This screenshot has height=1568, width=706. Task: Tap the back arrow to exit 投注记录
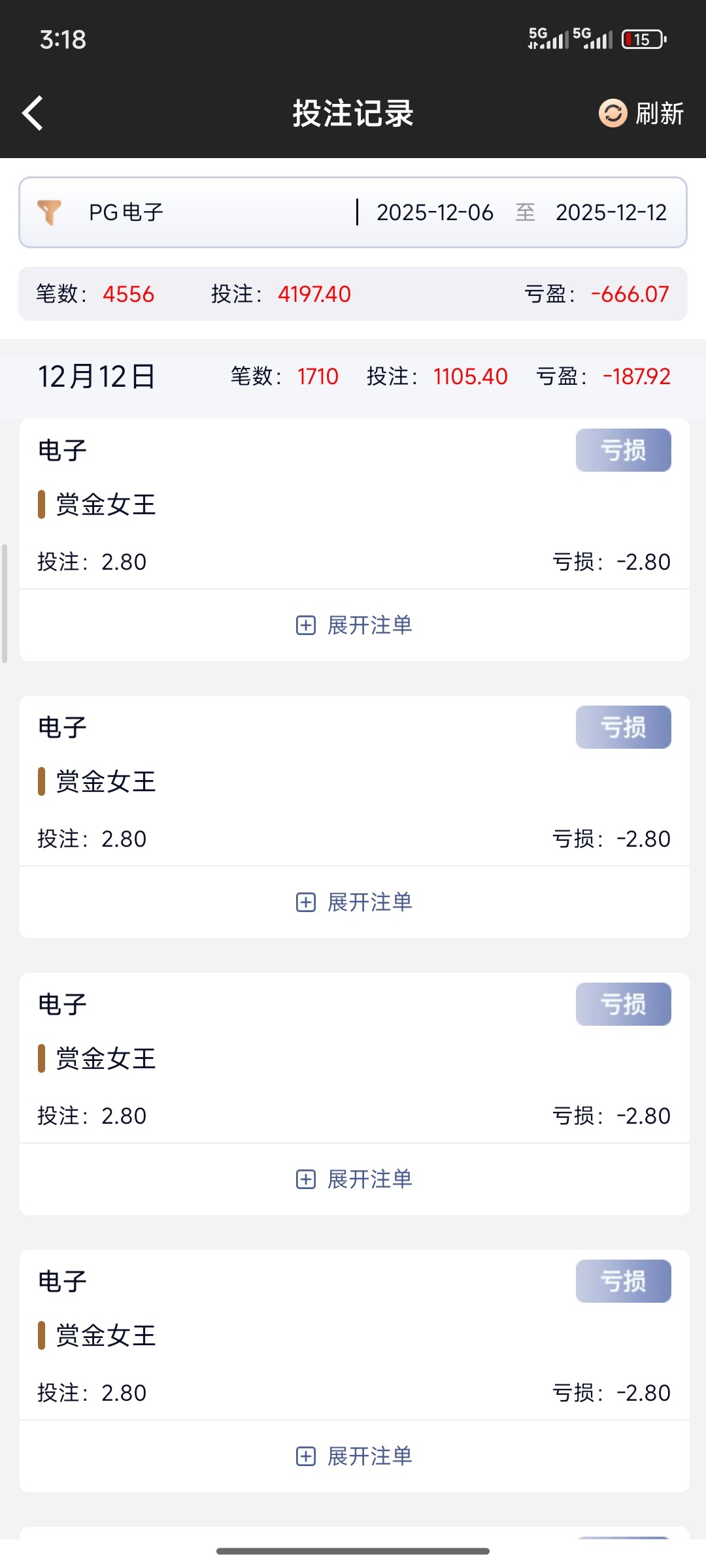point(31,112)
